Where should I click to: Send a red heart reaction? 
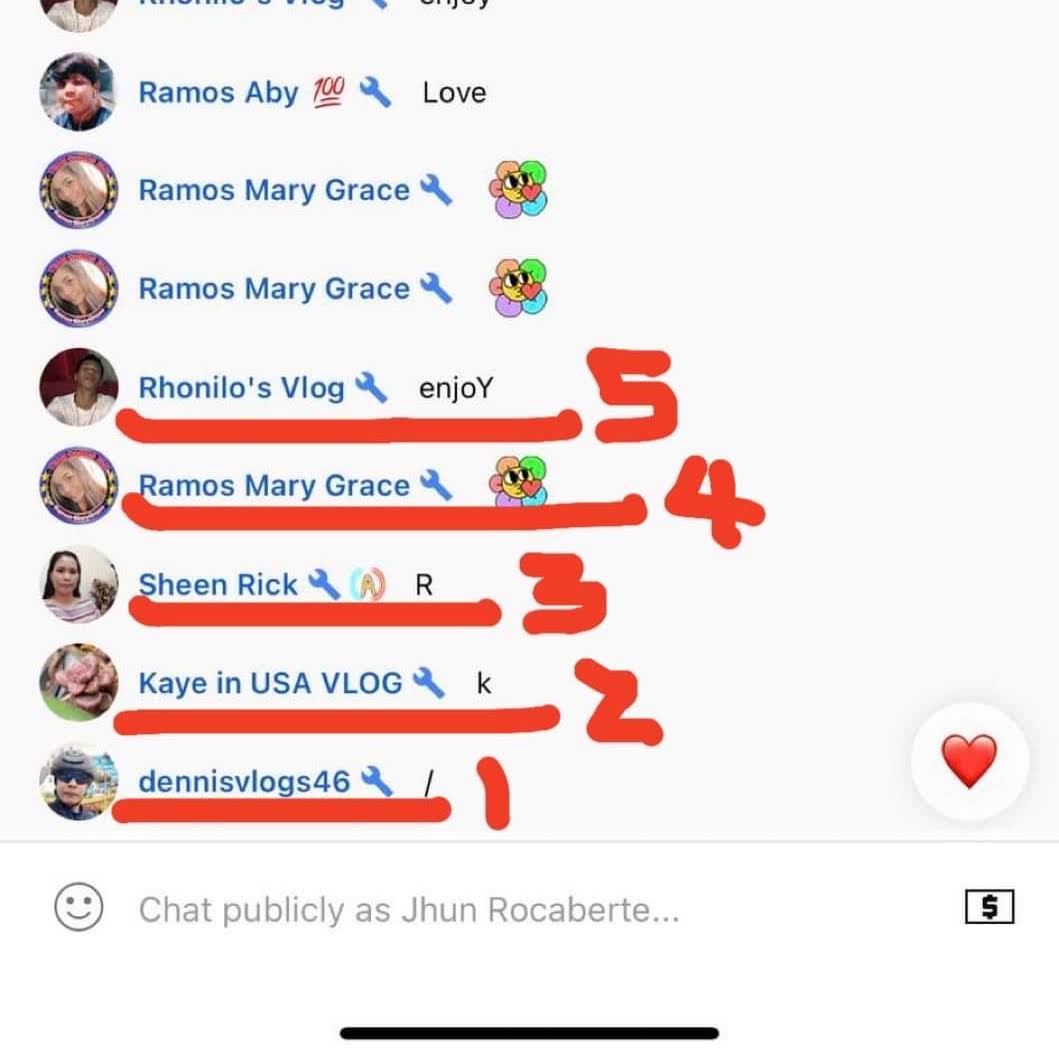tap(969, 761)
